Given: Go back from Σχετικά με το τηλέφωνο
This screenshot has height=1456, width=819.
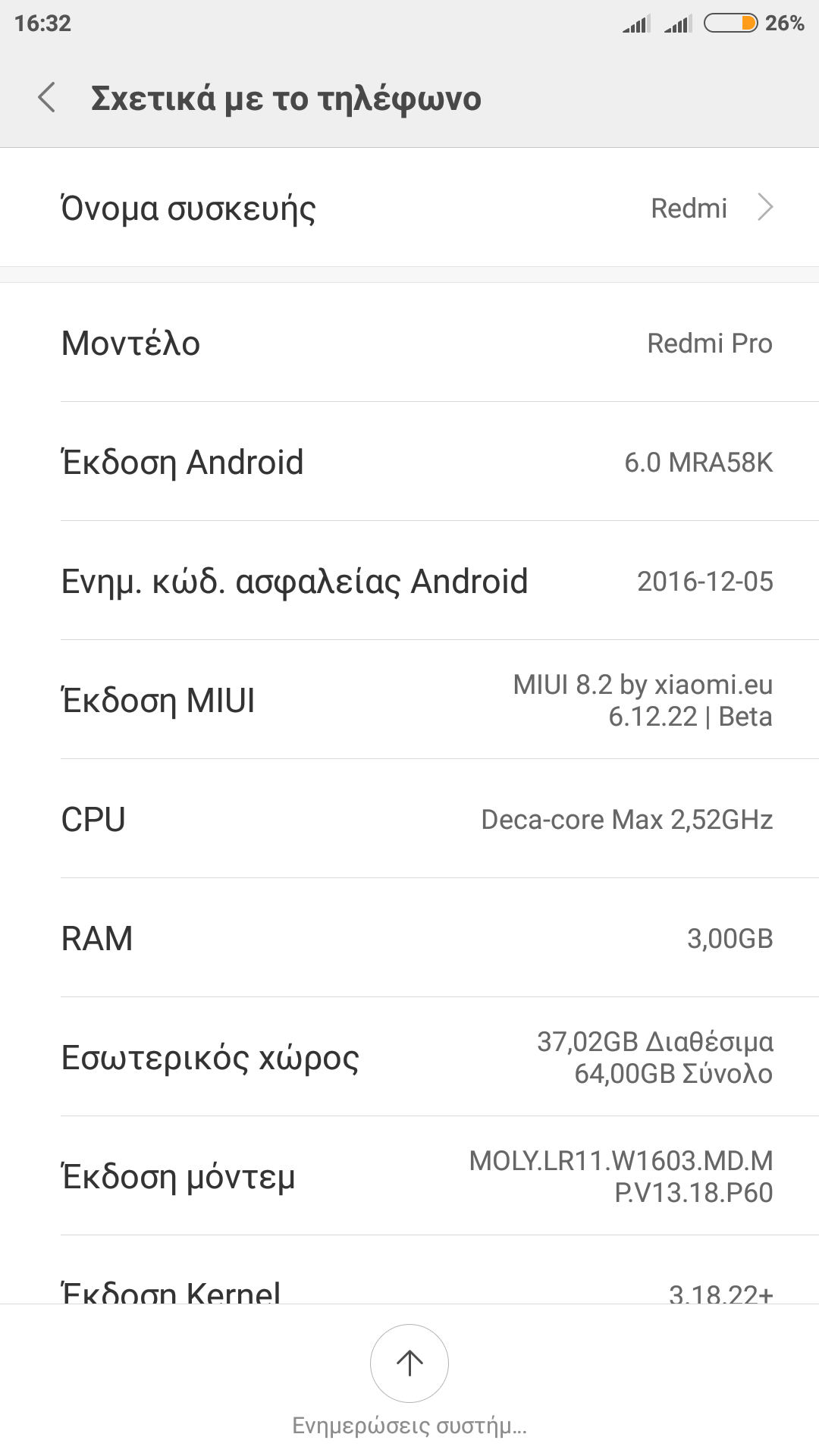Looking at the screenshot, I should tap(47, 98).
